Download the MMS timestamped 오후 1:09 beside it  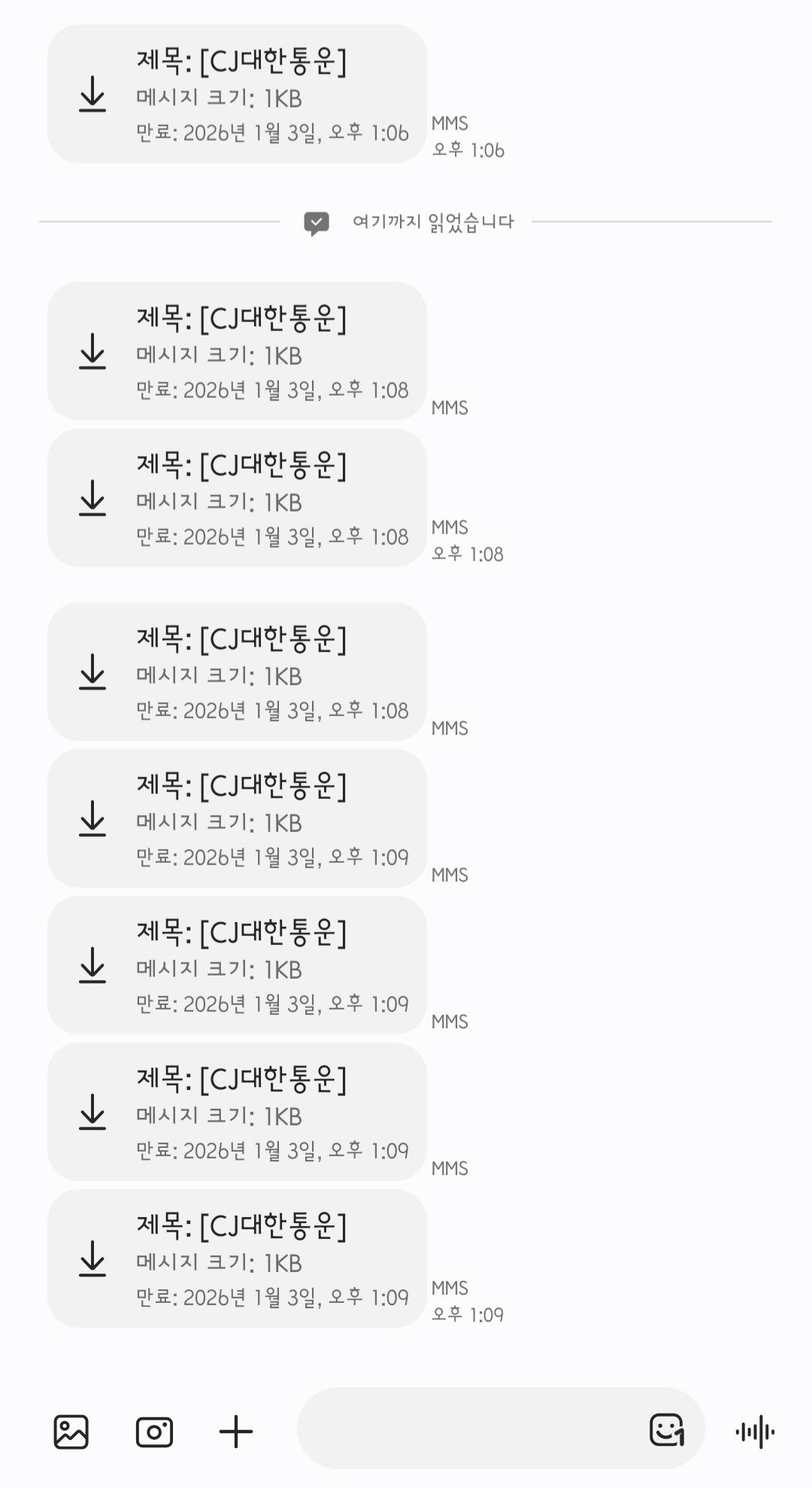click(92, 1259)
